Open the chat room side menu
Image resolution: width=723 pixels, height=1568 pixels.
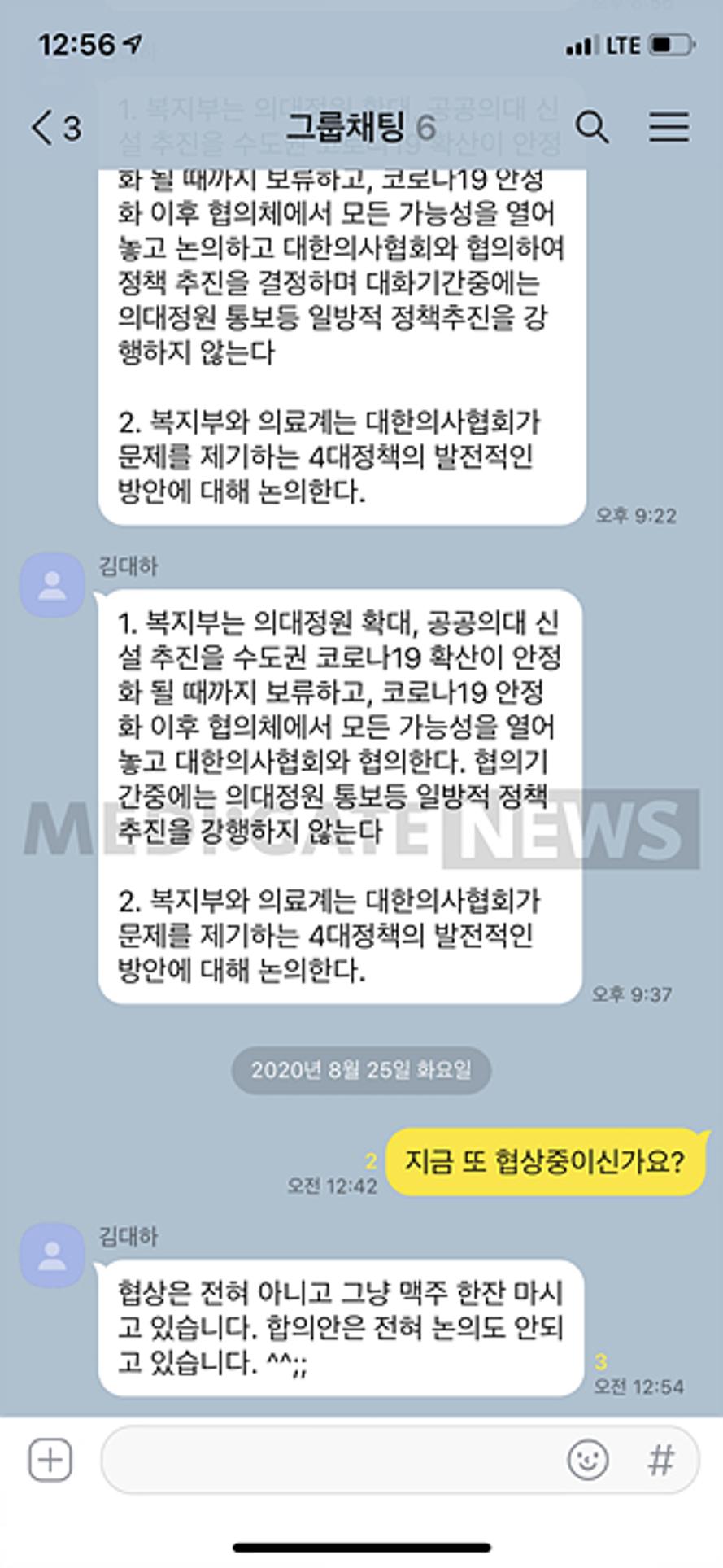click(x=669, y=128)
